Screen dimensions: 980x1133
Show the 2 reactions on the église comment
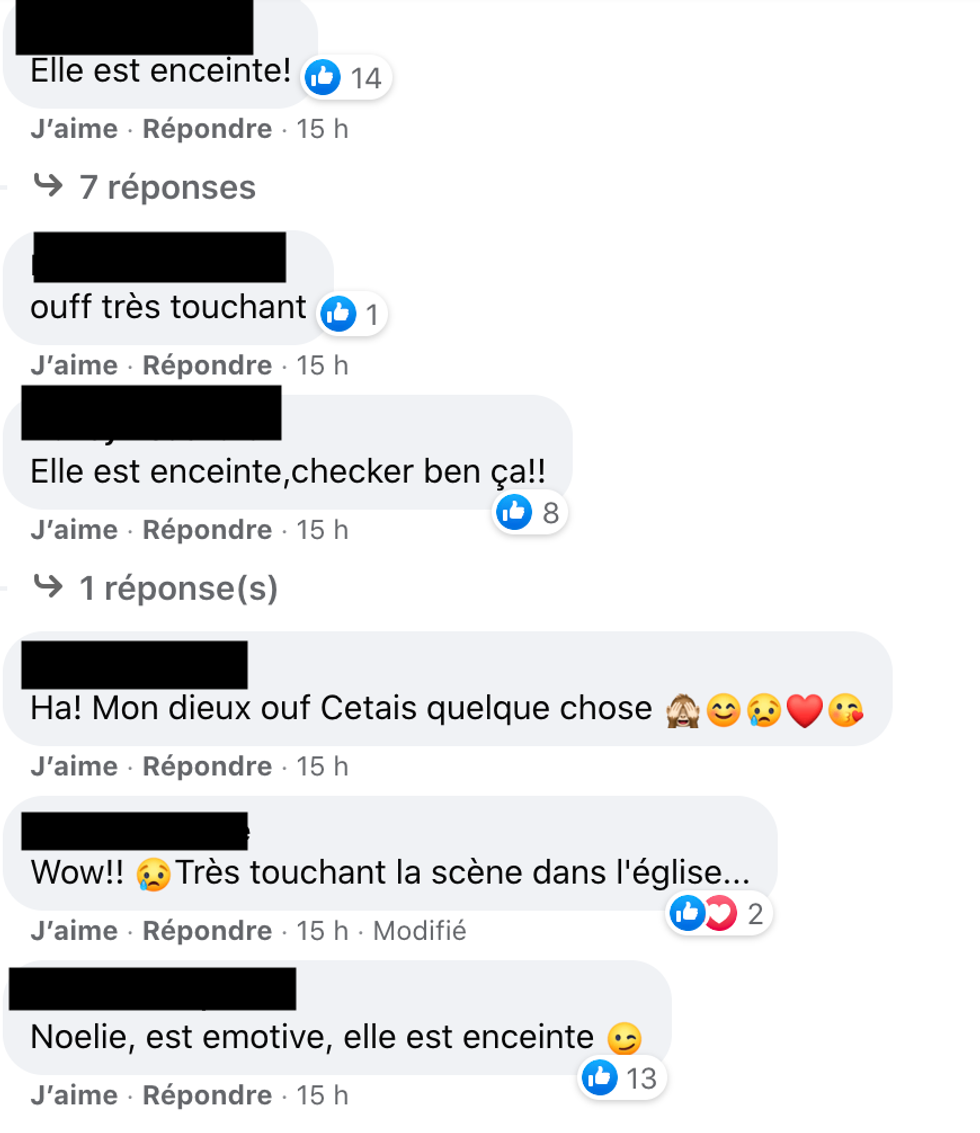(x=719, y=913)
